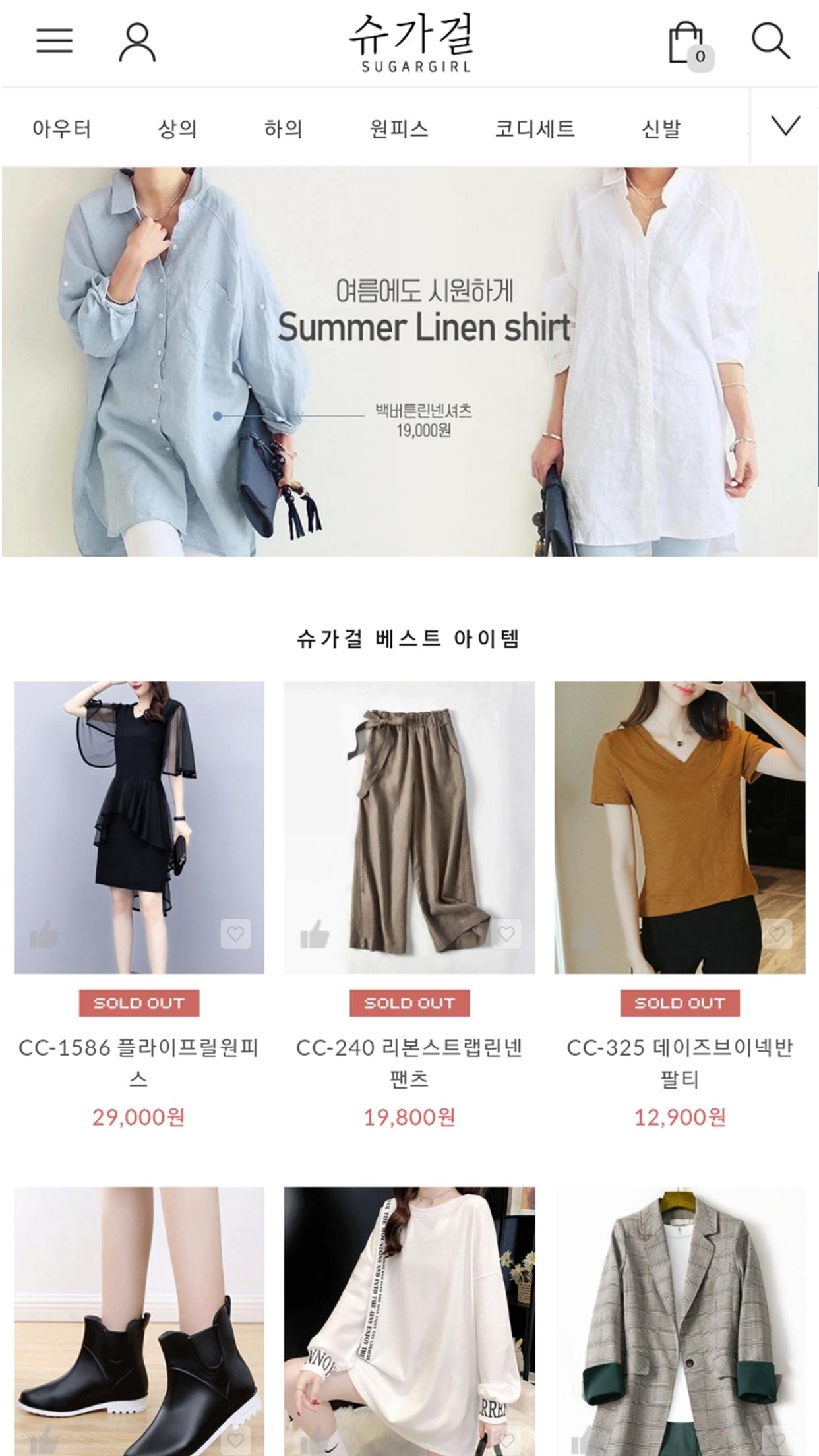
Task: Open the shopping bag
Action: [687, 44]
